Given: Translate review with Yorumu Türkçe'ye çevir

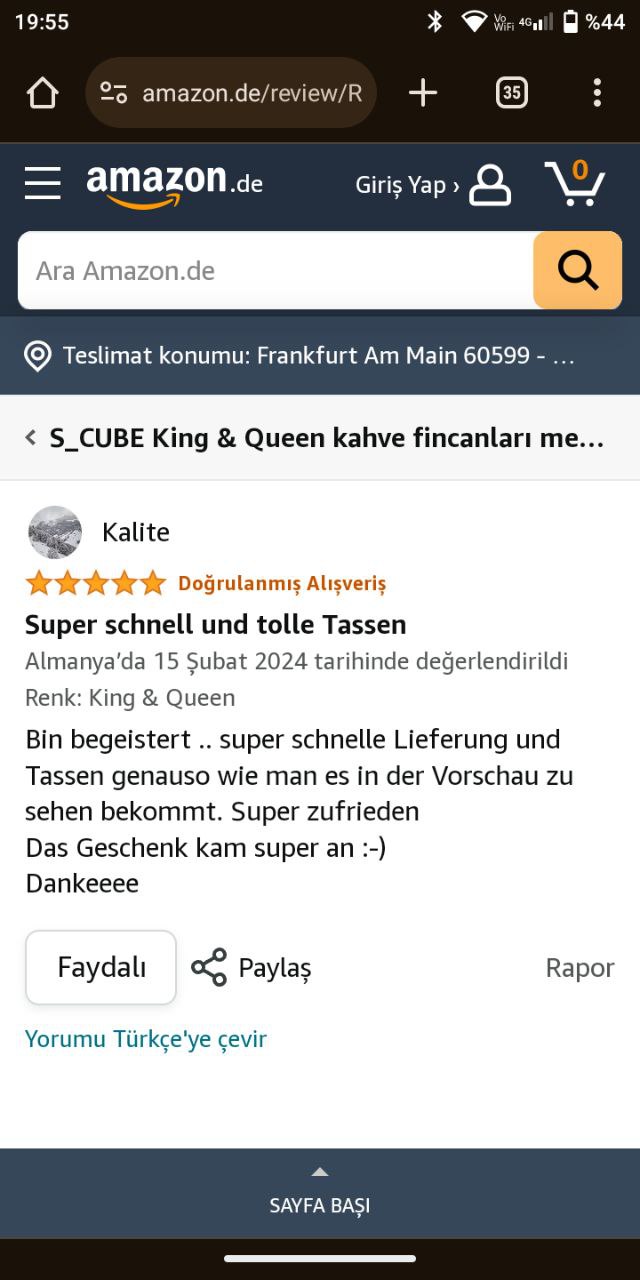Looking at the screenshot, I should 146,1039.
